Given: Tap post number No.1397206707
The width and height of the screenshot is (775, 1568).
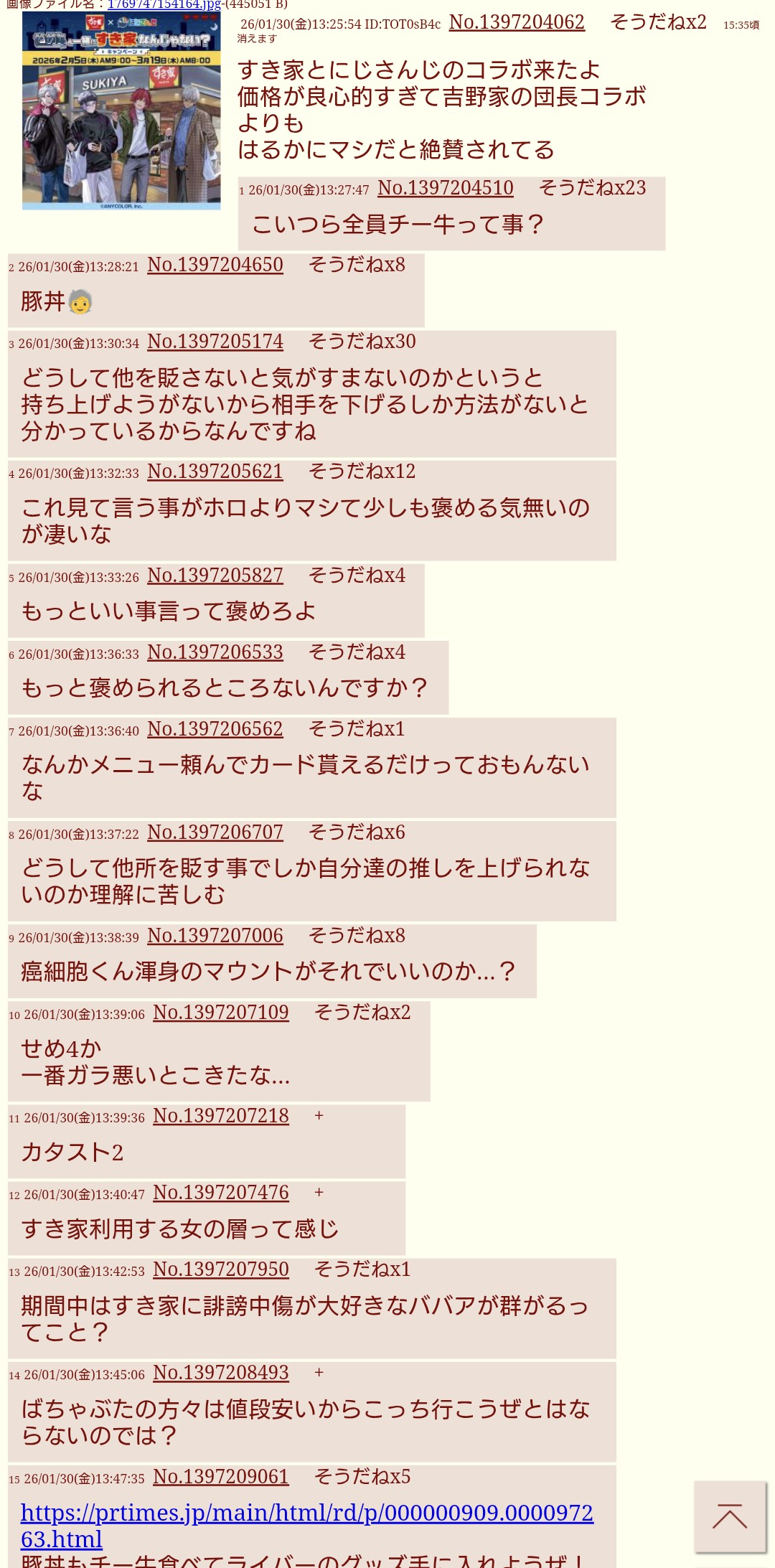Looking at the screenshot, I should tap(215, 832).
